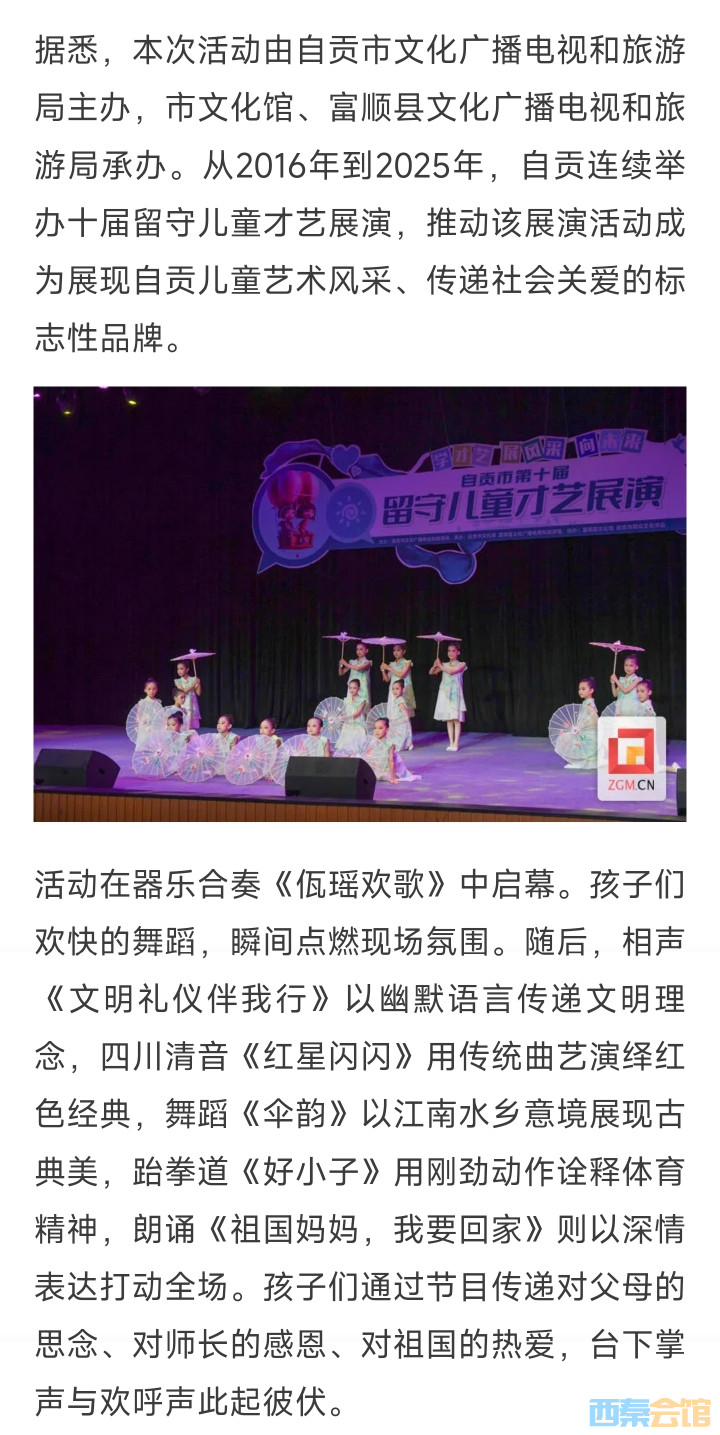Open the children's performance photo in full view
Image resolution: width=720 pixels, height=1435 pixels.
(x=360, y=604)
